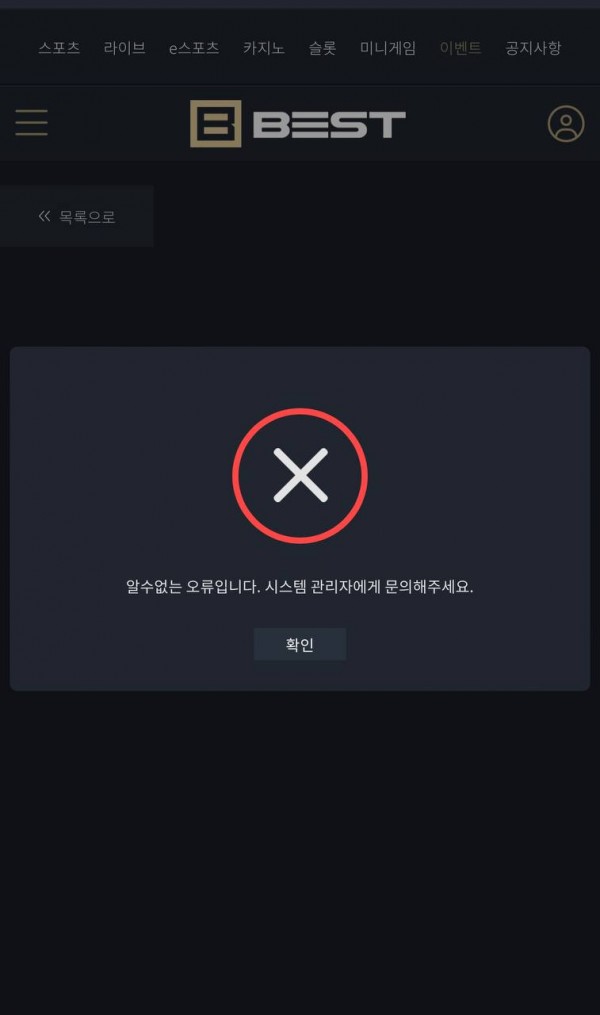Image resolution: width=600 pixels, height=1015 pixels.
Task: Select the e스포츠 tab
Action: [x=194, y=48]
